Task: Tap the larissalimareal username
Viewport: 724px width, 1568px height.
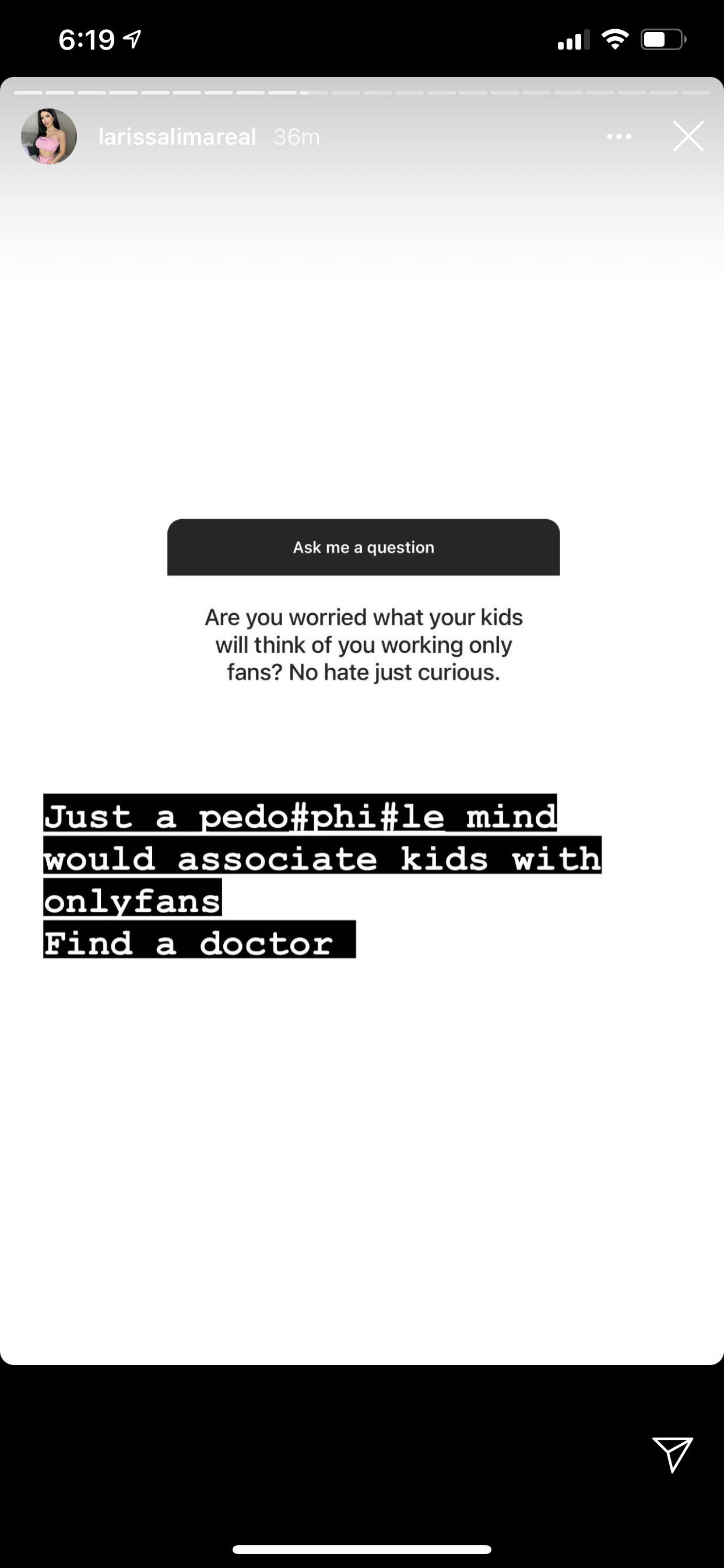Action: pyautogui.click(x=177, y=137)
